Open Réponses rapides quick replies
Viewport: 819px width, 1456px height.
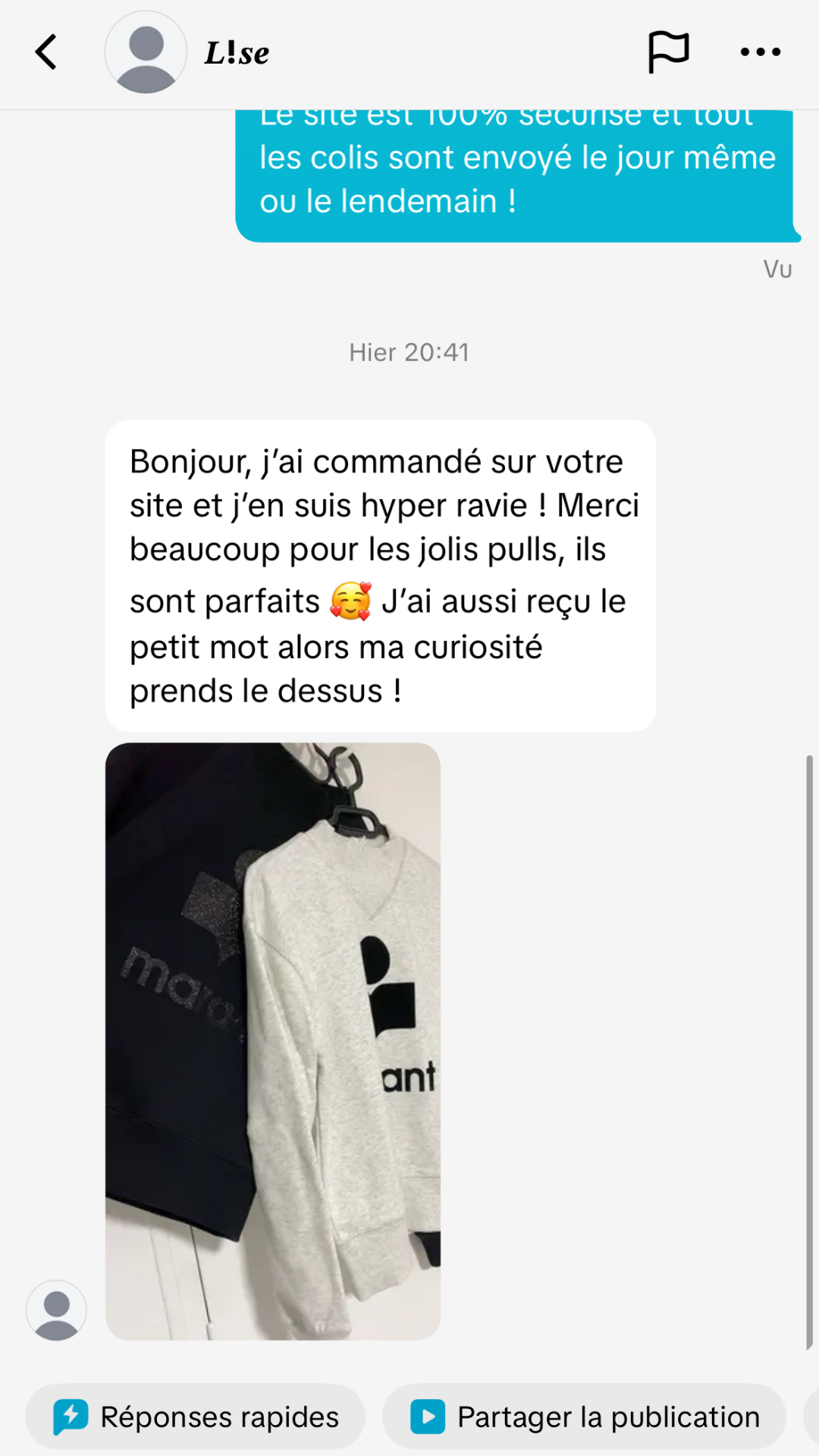pyautogui.click(x=196, y=1417)
